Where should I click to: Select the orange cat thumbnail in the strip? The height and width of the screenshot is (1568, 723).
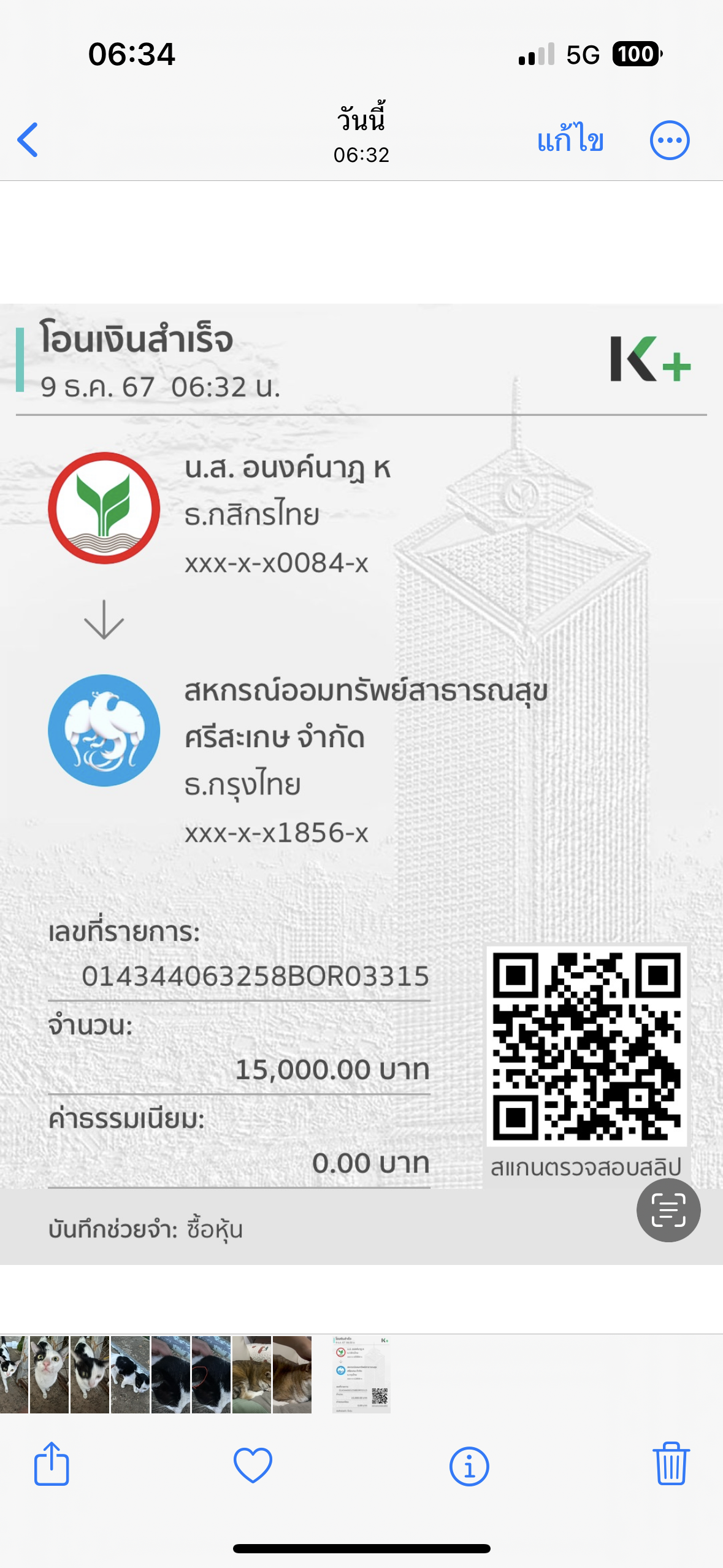pos(251,1375)
